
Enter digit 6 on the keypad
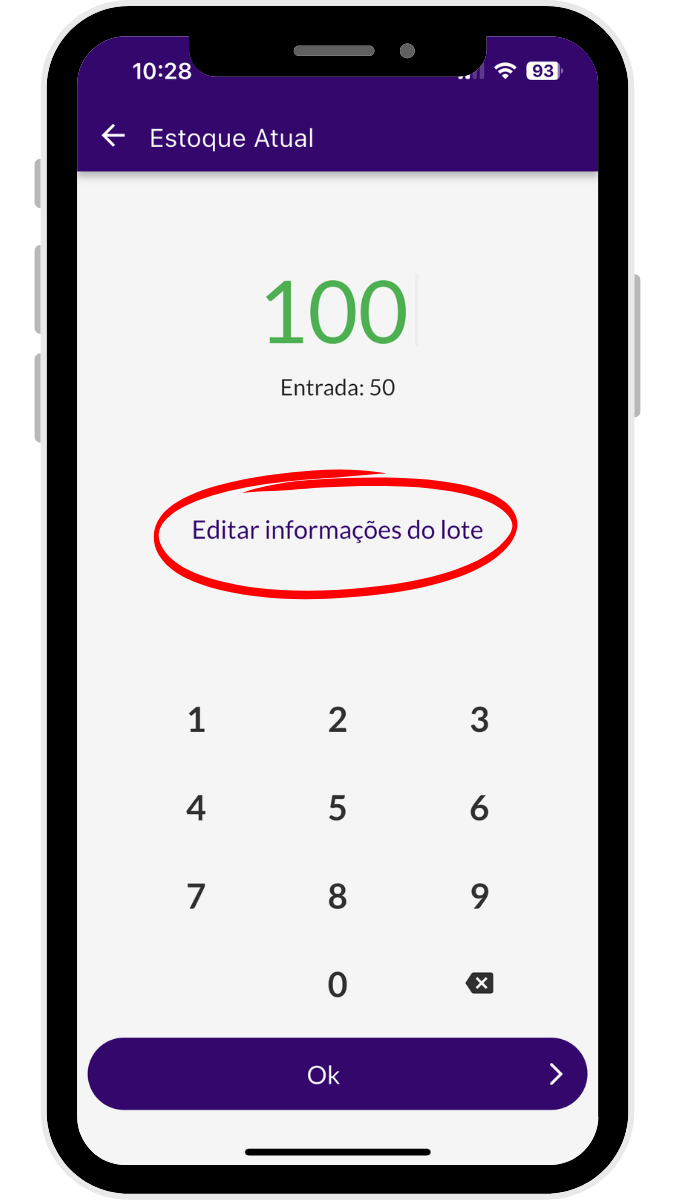point(480,808)
